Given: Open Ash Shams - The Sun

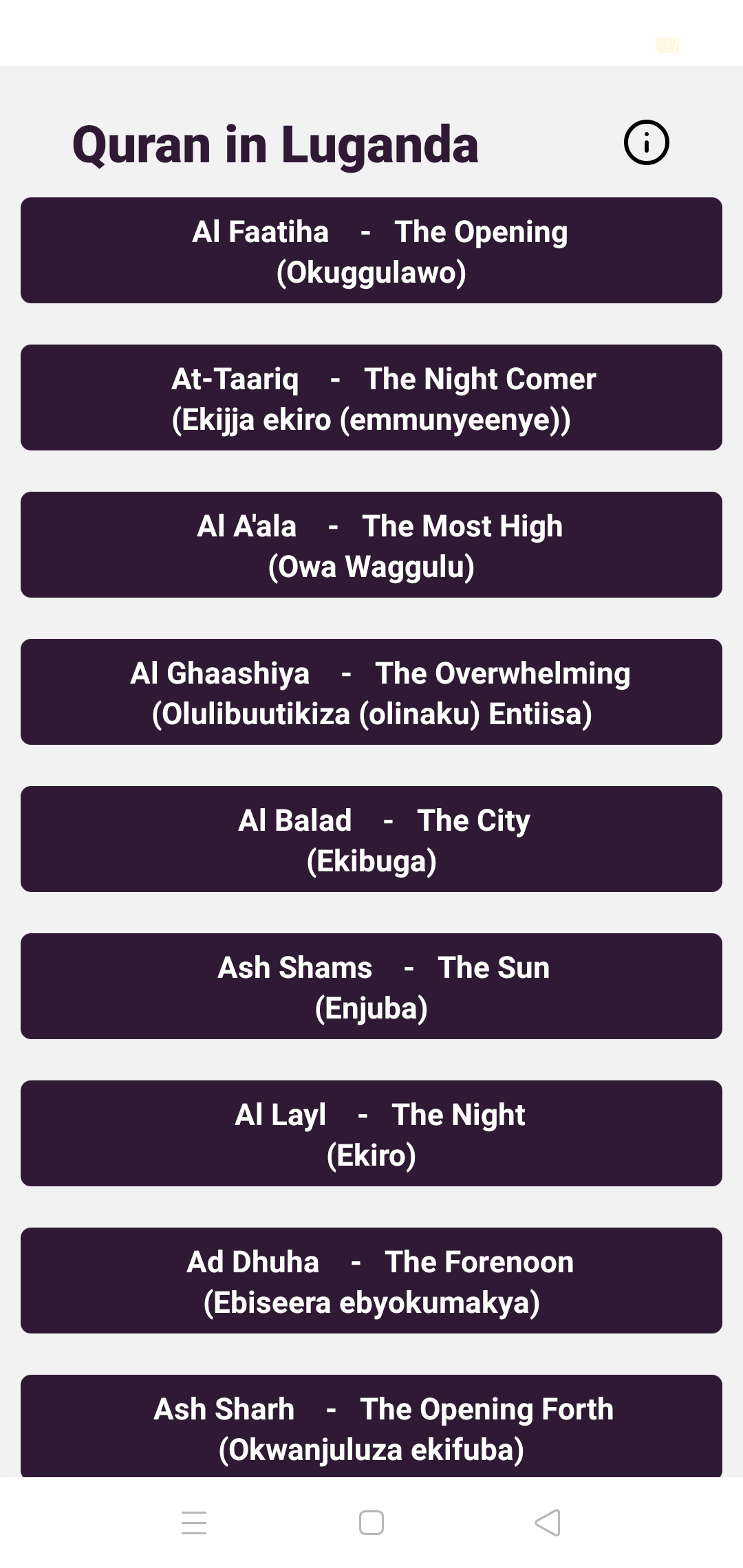Looking at the screenshot, I should [371, 986].
